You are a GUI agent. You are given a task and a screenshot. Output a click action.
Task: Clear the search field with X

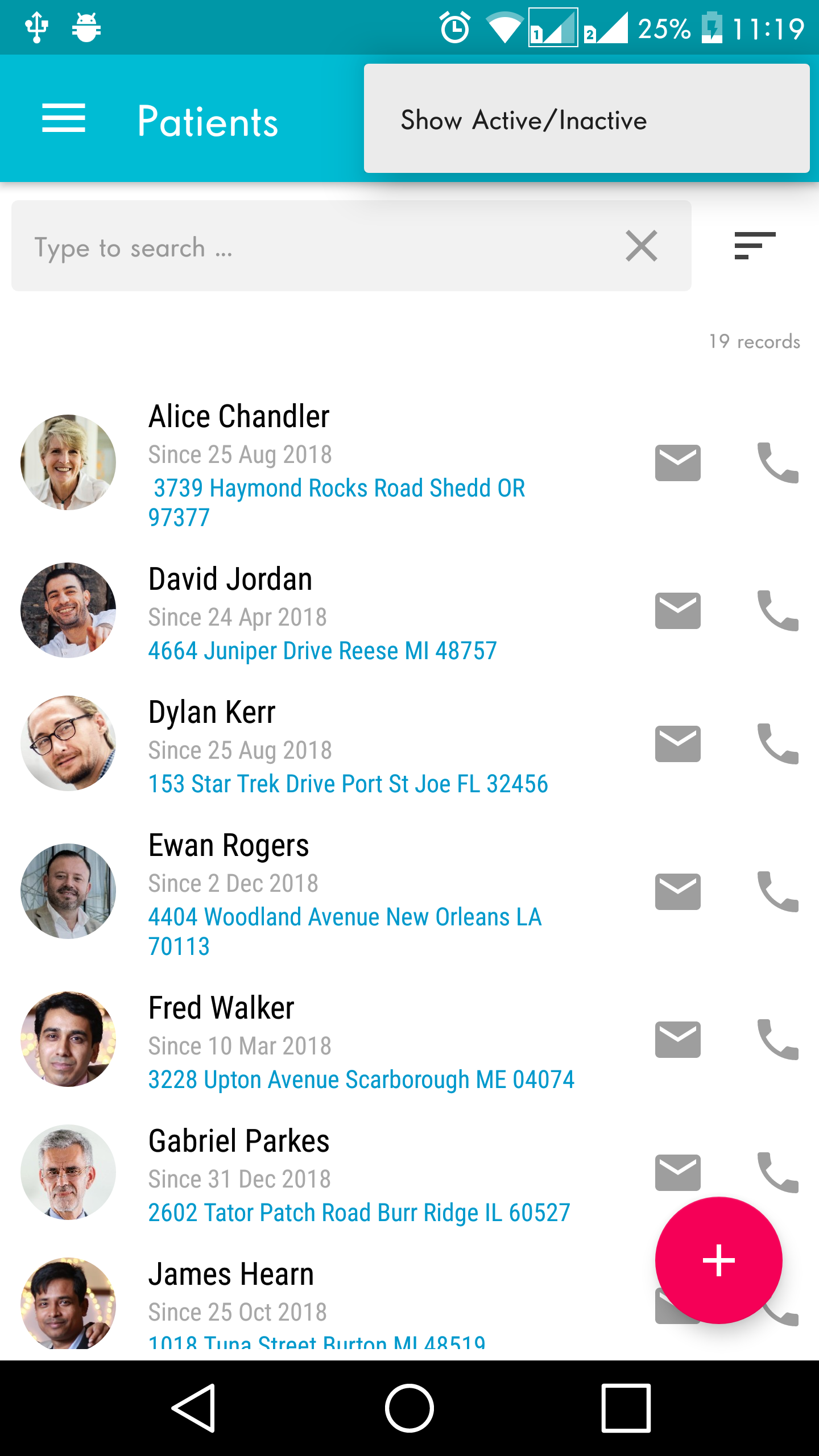pos(642,246)
